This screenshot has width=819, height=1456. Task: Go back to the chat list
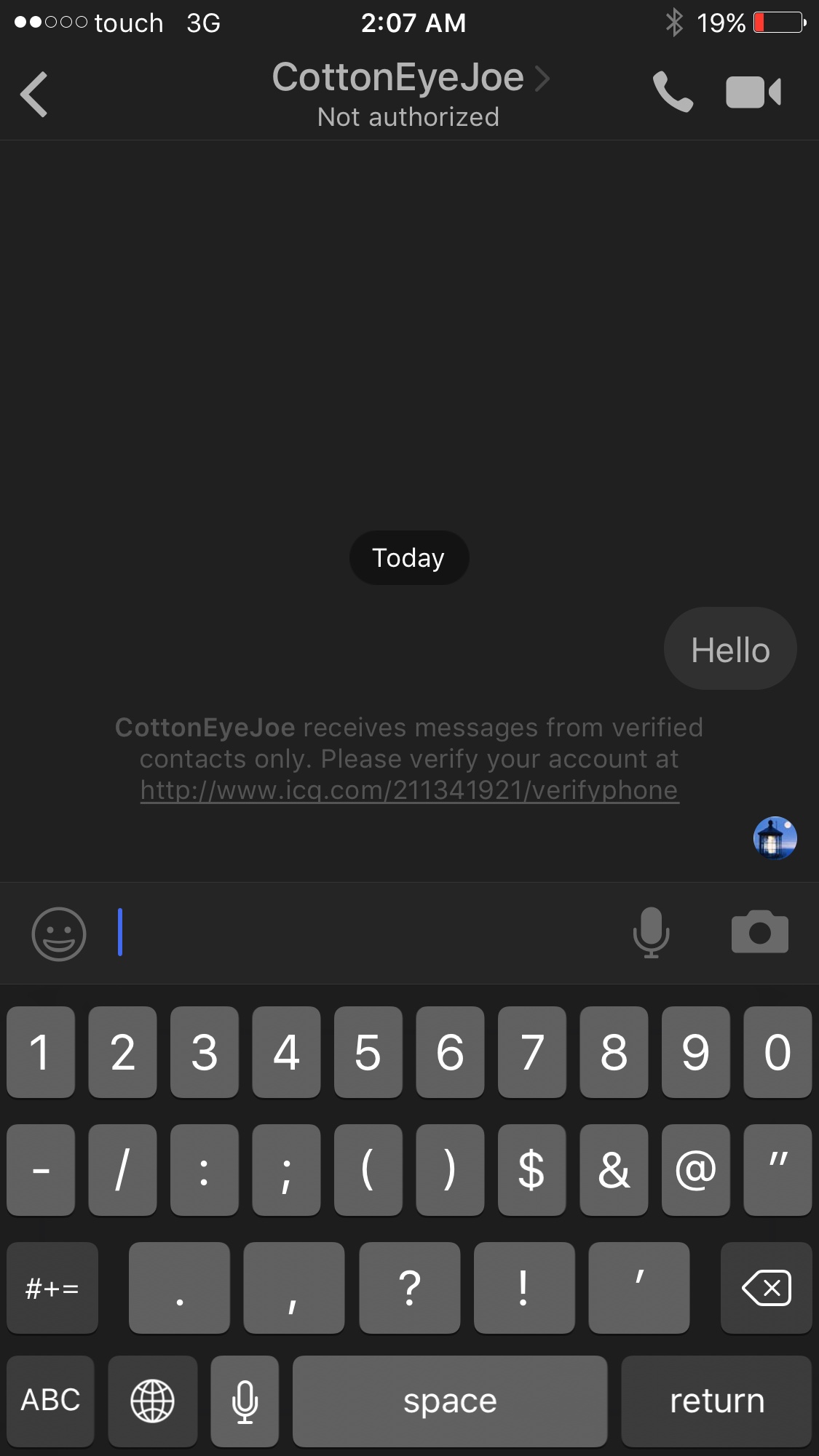pyautogui.click(x=34, y=94)
